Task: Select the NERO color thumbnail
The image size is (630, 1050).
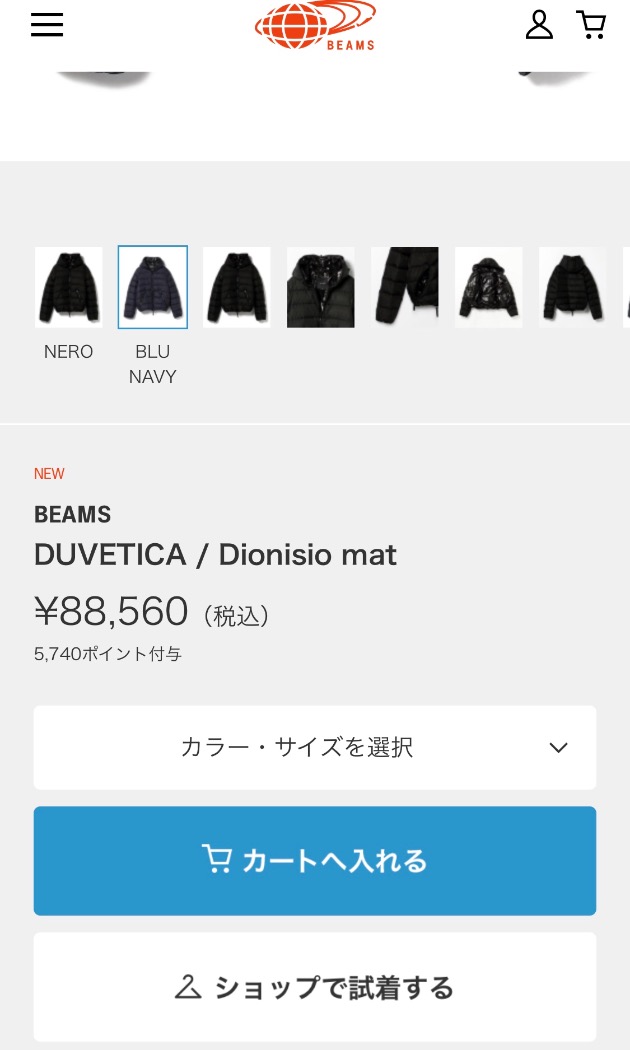Action: pyautogui.click(x=68, y=287)
